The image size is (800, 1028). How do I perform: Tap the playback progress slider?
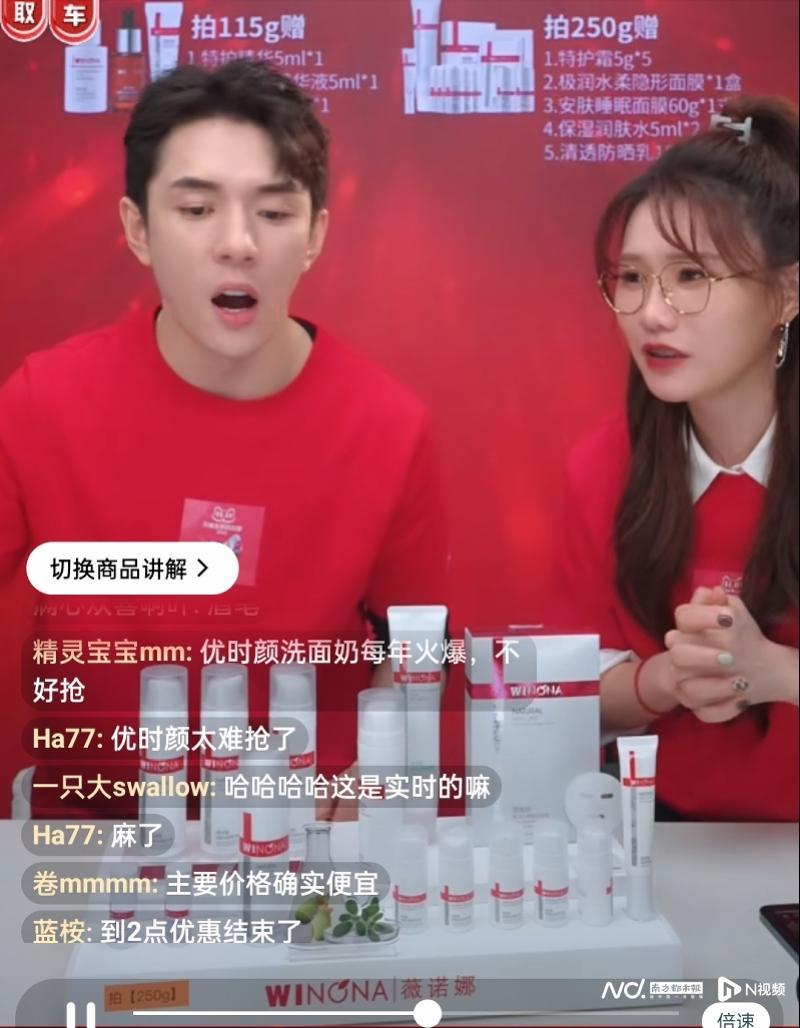coord(427,1014)
